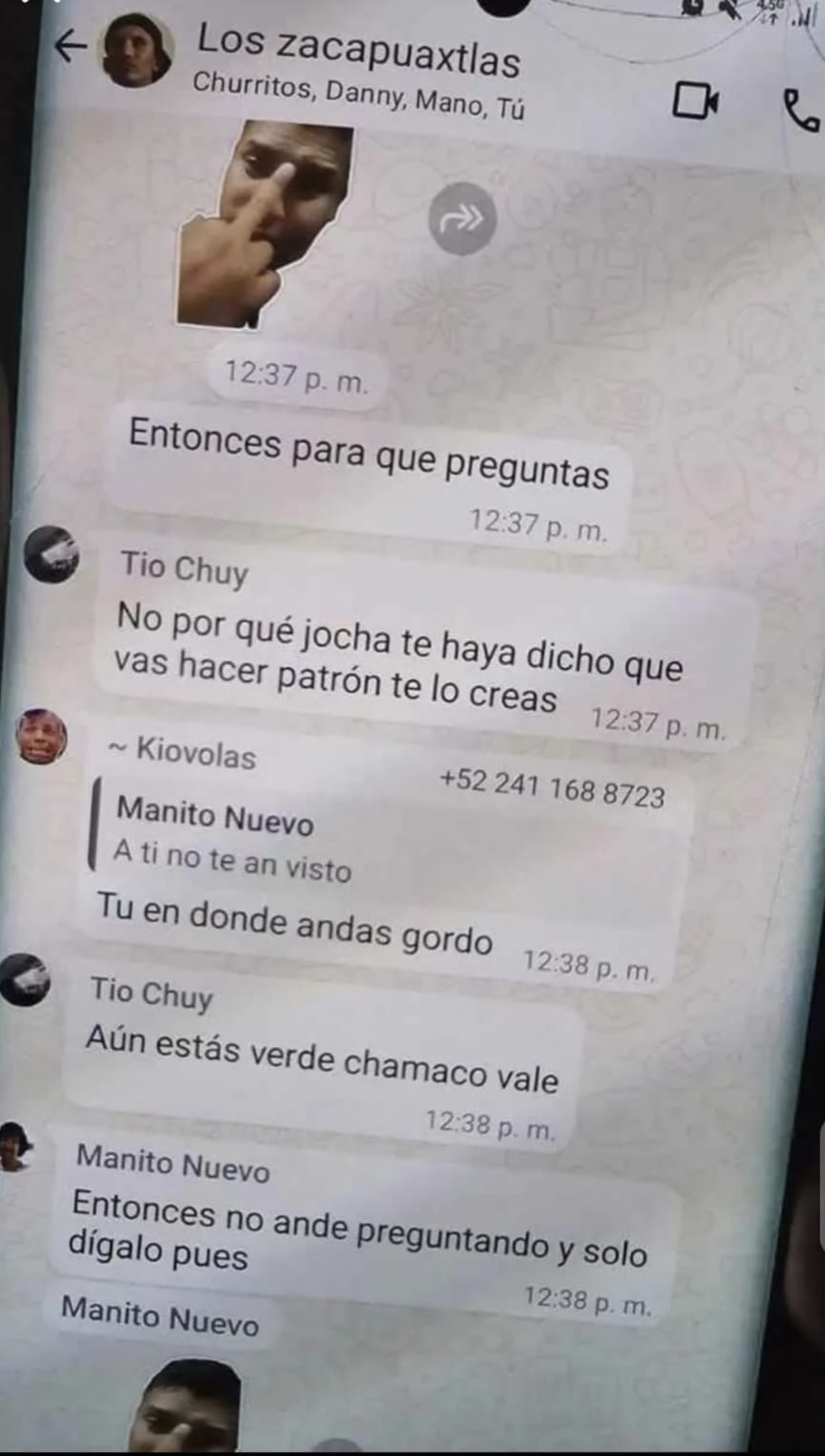Forward the sticker with the double-arrow button
The height and width of the screenshot is (1456, 825).
pos(462,219)
